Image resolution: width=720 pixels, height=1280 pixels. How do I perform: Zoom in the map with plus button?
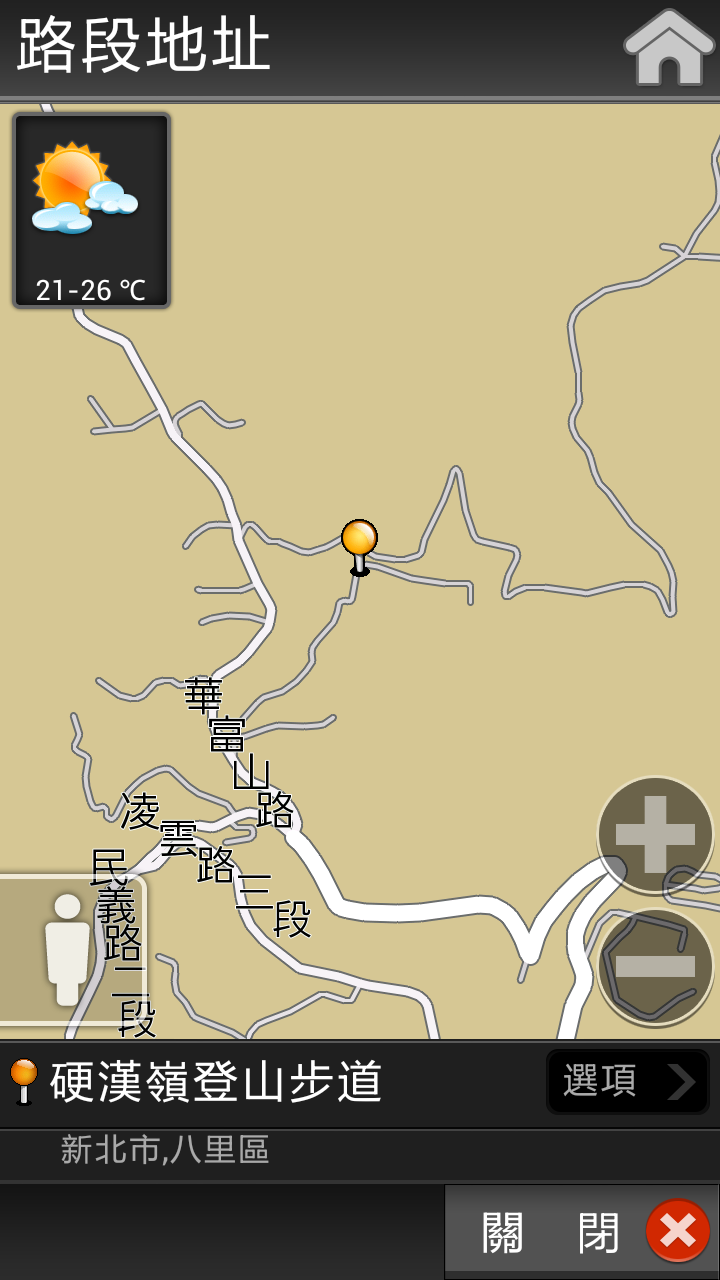655,834
